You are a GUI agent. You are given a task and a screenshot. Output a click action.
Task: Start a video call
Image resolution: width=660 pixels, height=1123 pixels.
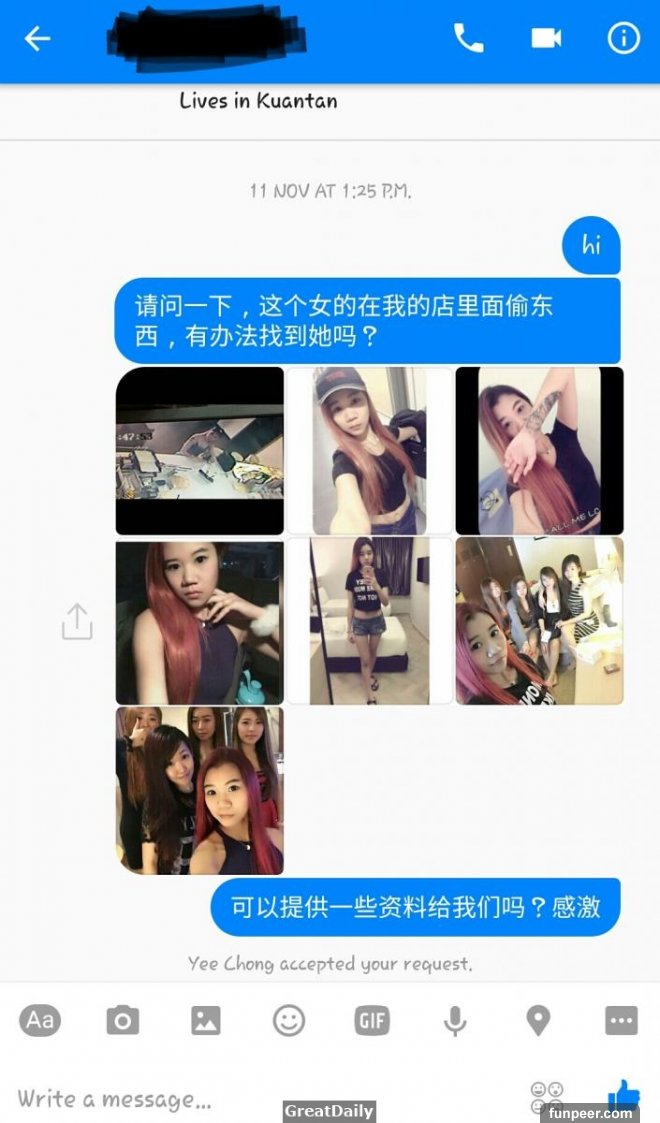(x=545, y=38)
